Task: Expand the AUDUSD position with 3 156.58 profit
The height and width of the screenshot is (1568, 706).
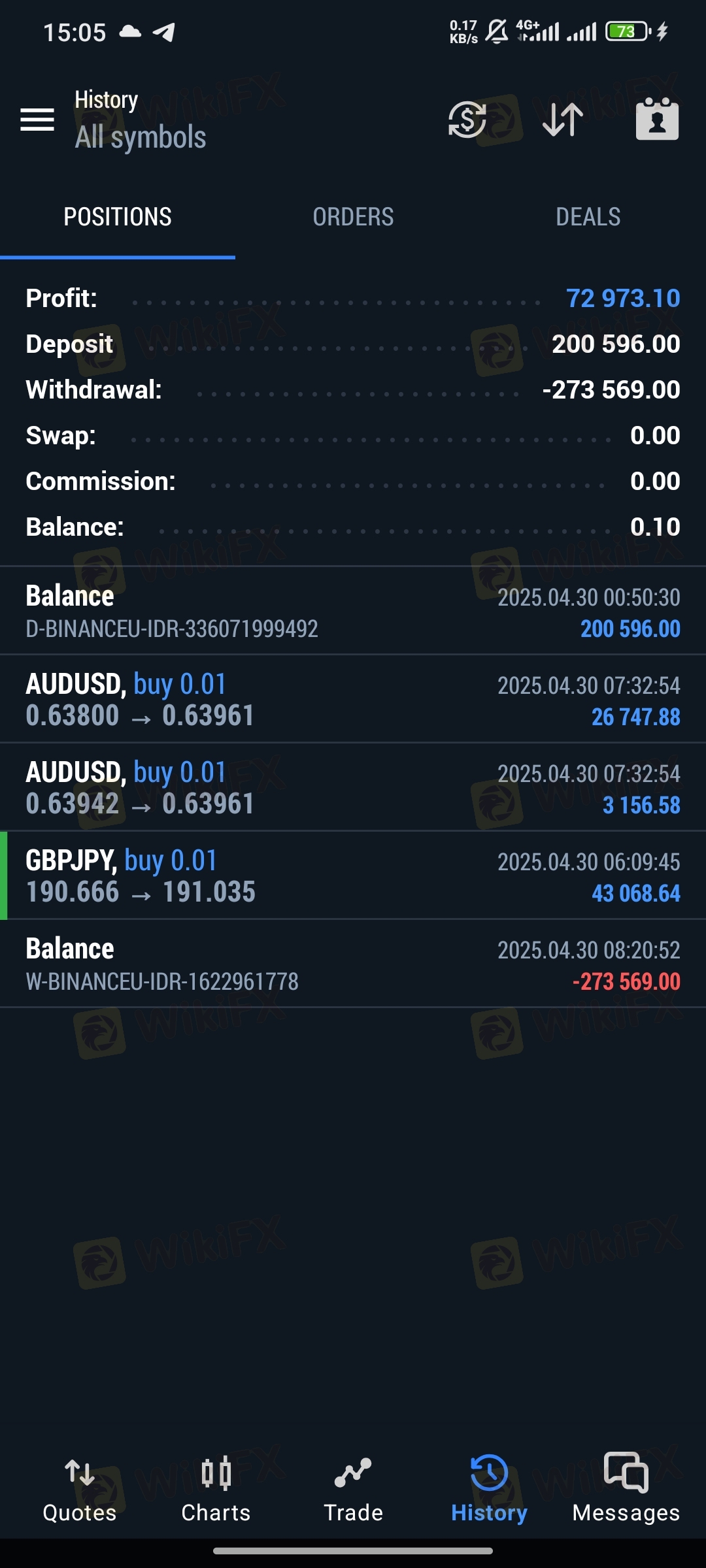Action: click(x=353, y=788)
